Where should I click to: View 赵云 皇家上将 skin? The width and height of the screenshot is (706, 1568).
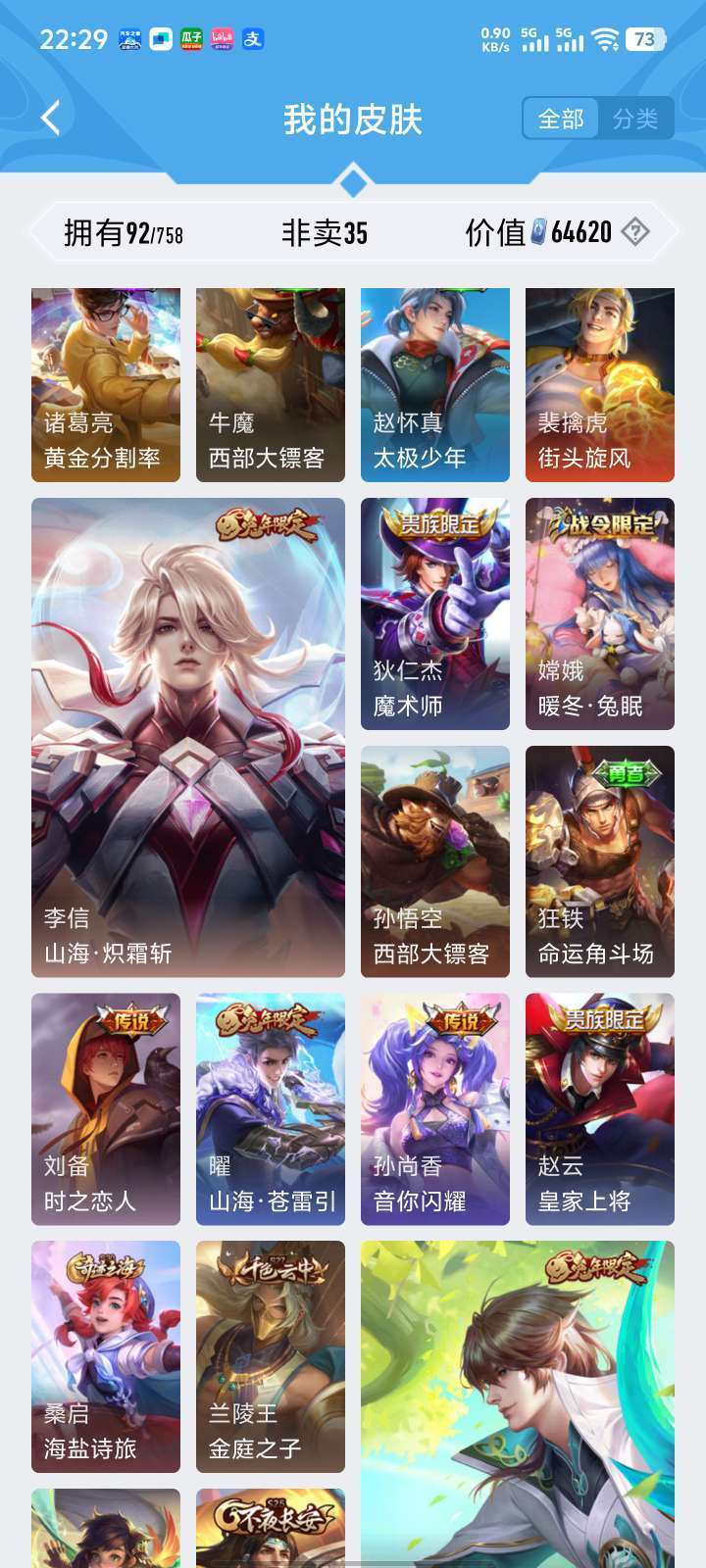click(600, 1108)
